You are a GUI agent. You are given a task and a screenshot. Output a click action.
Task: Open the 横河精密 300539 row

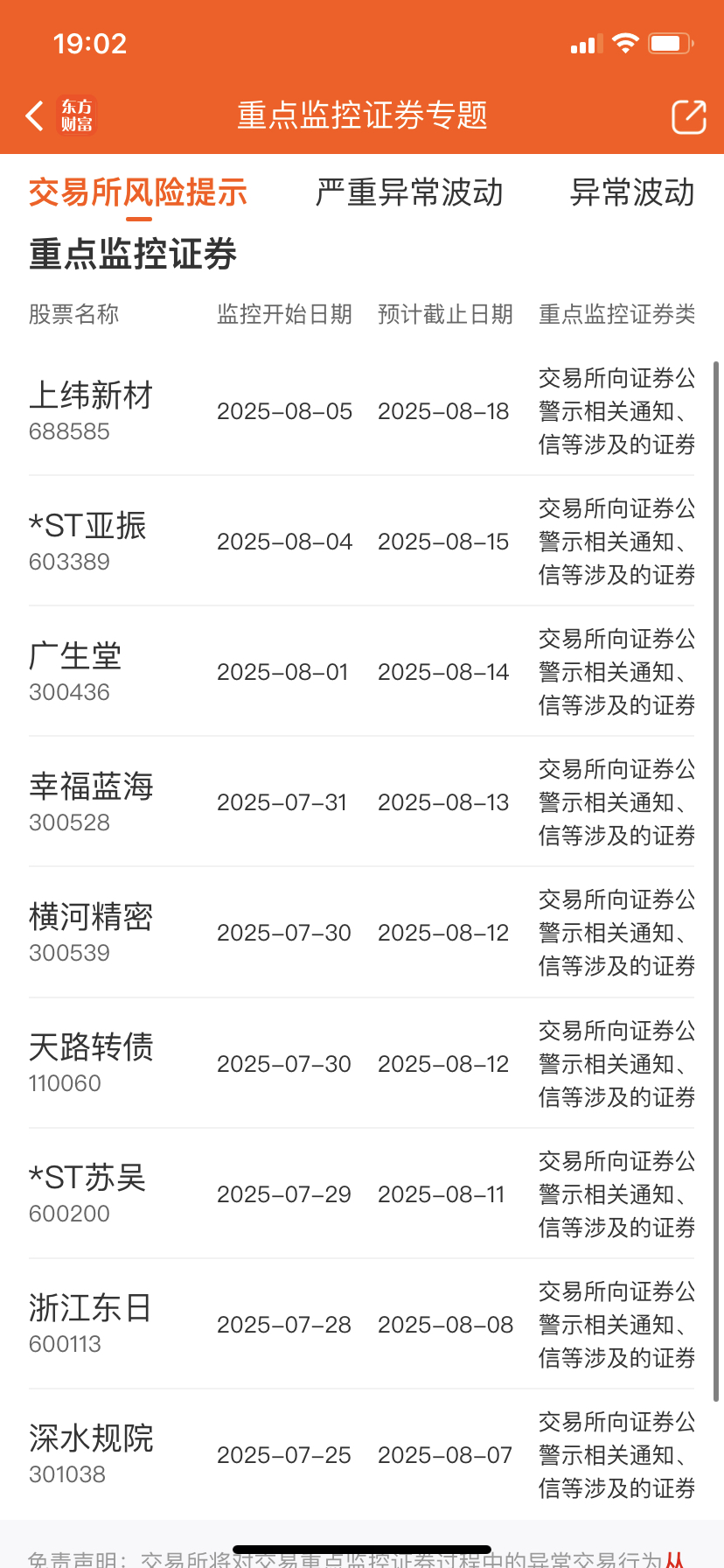click(362, 932)
